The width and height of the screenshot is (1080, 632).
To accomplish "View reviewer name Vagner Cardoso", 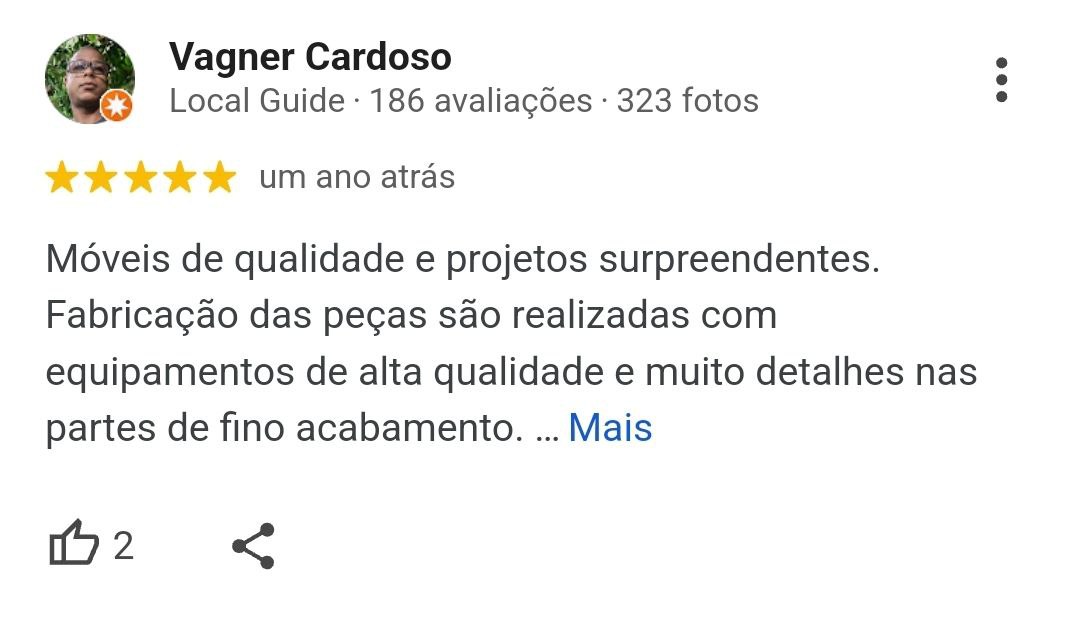I will 310,57.
